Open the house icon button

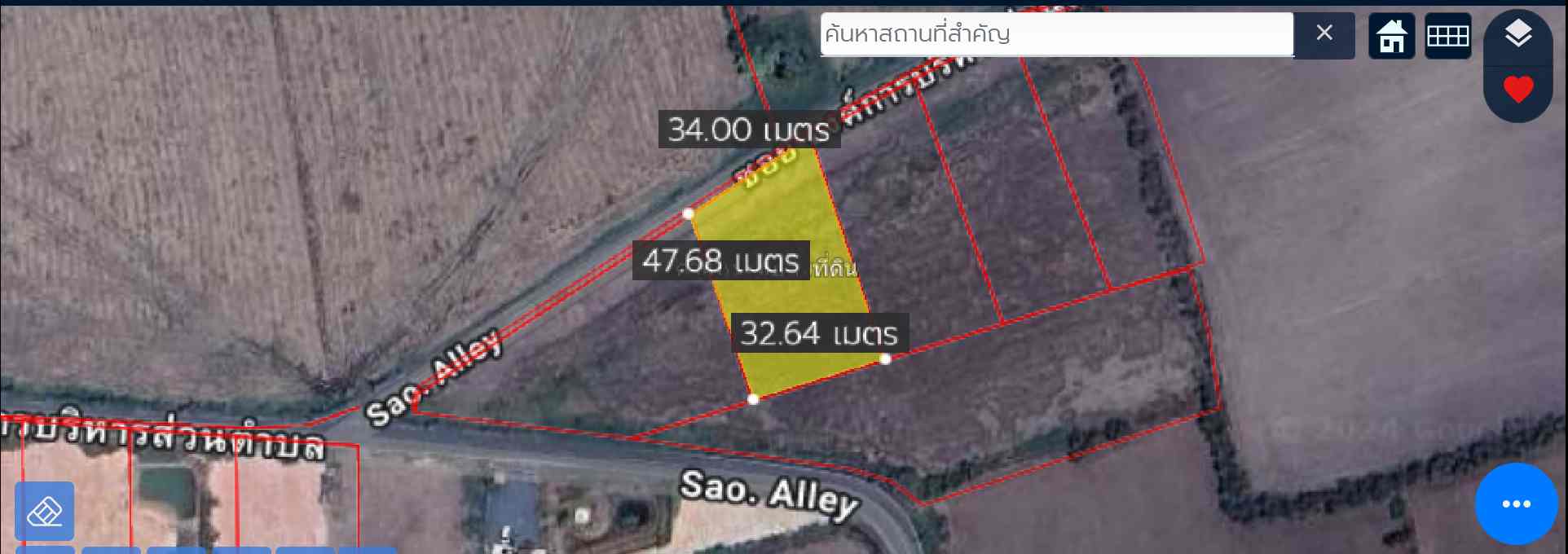pos(1391,36)
